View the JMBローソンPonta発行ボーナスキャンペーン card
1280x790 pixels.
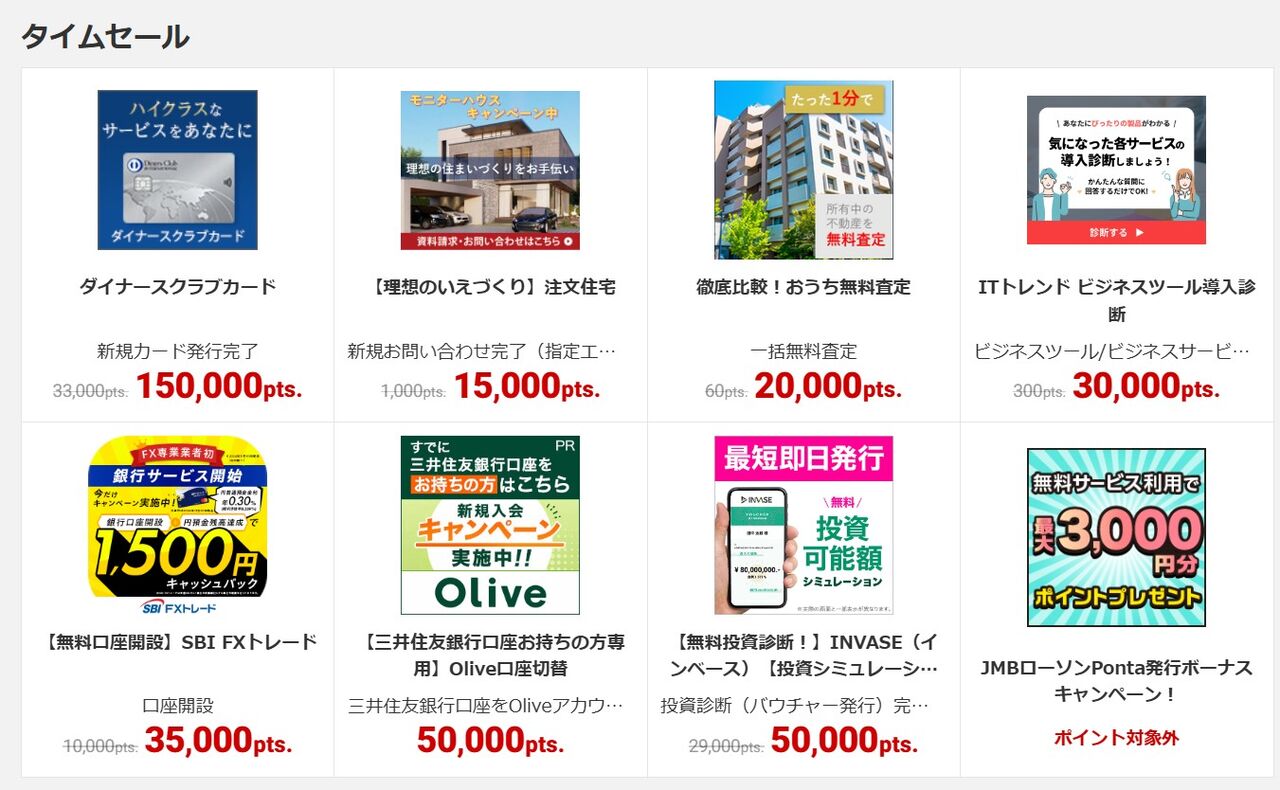[x=1116, y=600]
